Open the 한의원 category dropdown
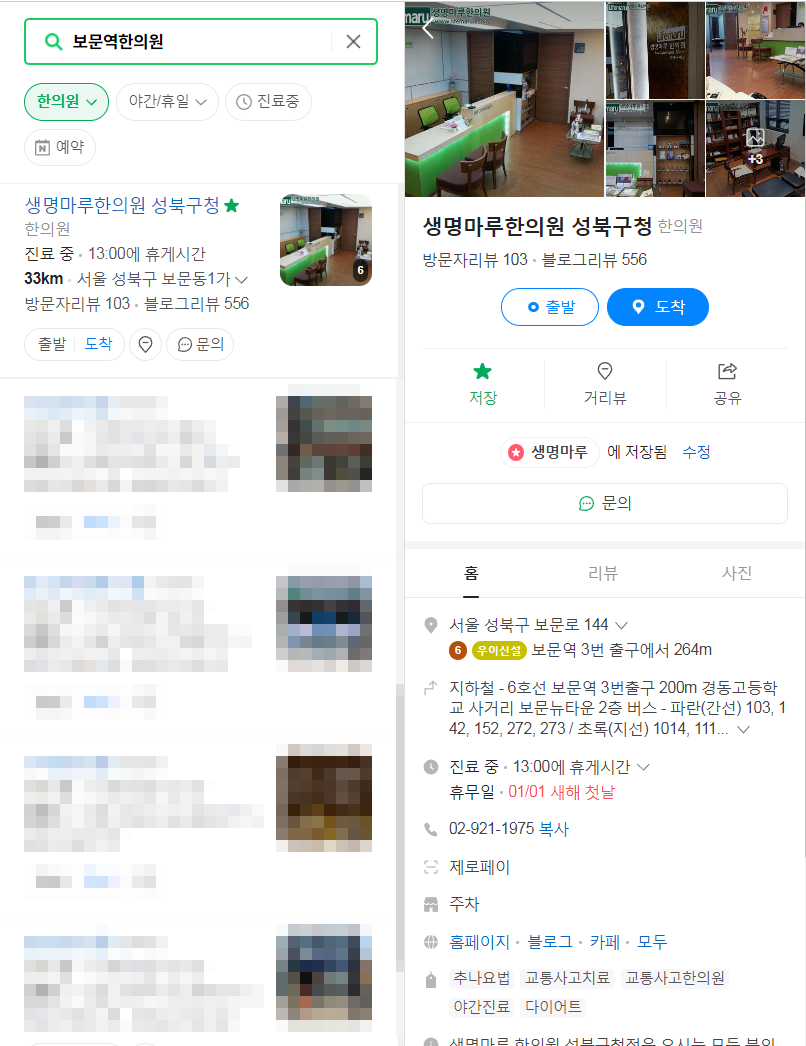Viewport: 806px width, 1046px height. [x=66, y=102]
